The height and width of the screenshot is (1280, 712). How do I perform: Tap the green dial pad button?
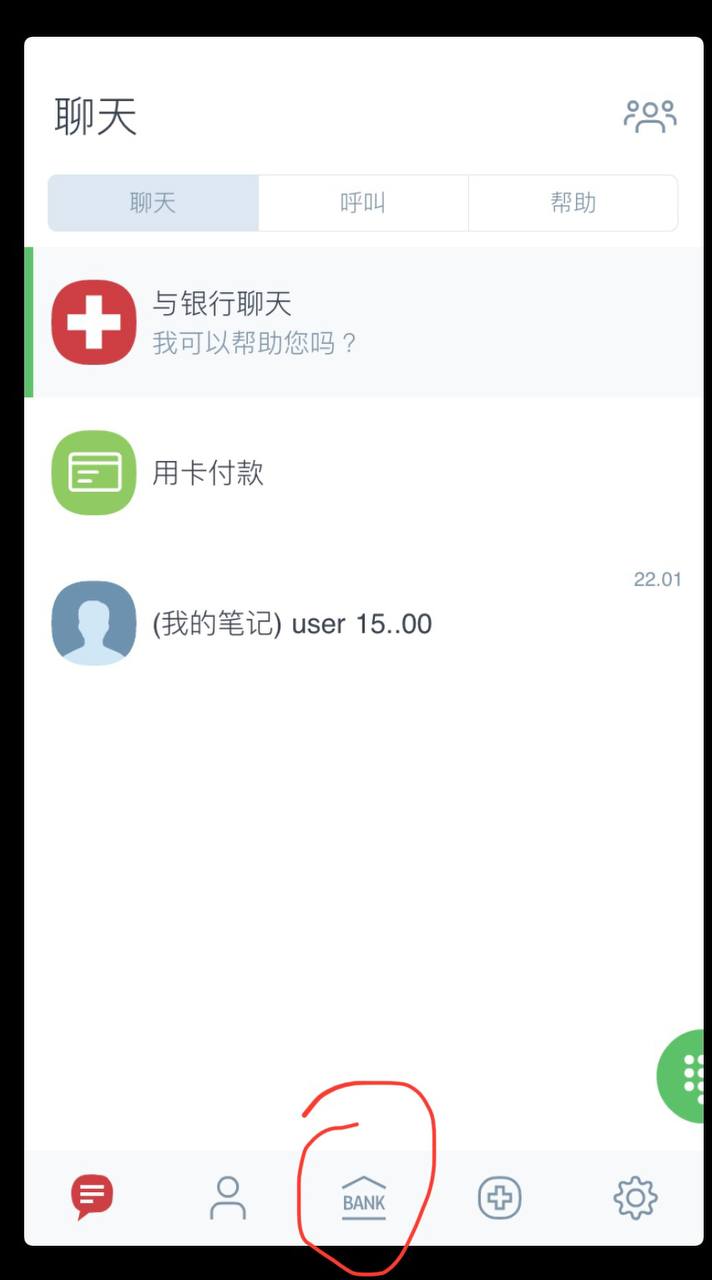[688, 1075]
